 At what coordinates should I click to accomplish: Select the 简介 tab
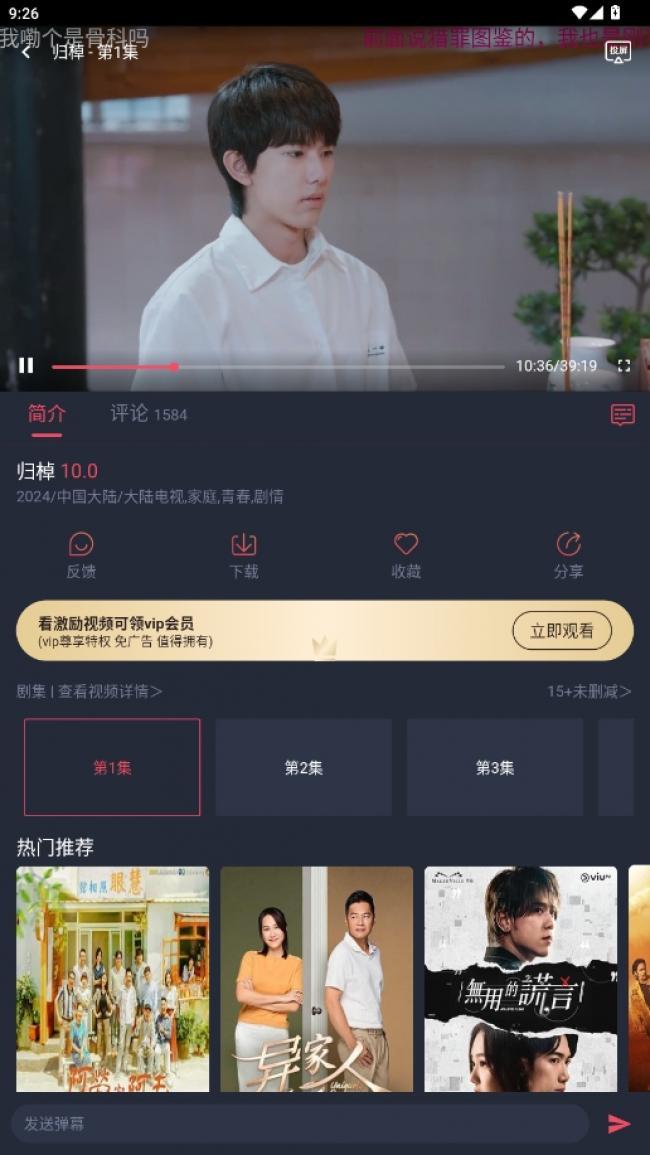[46, 414]
